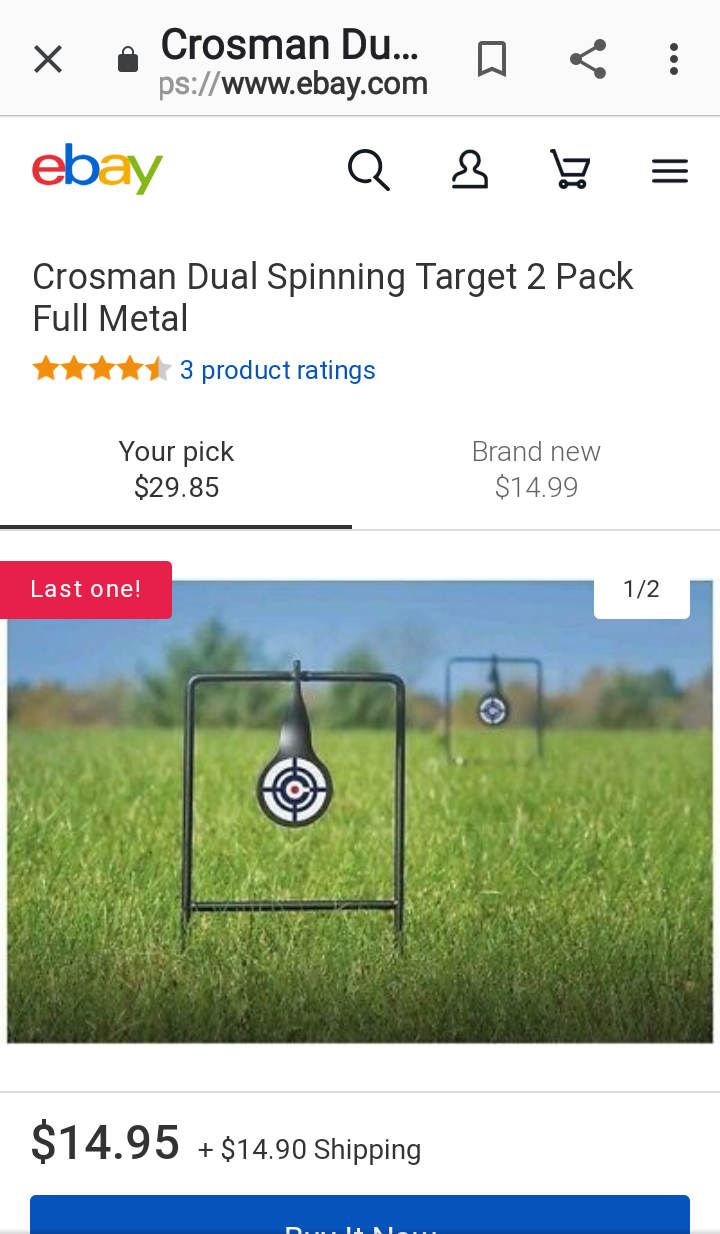720x1234 pixels.
Task: Open the hamburger menu
Action: [669, 171]
